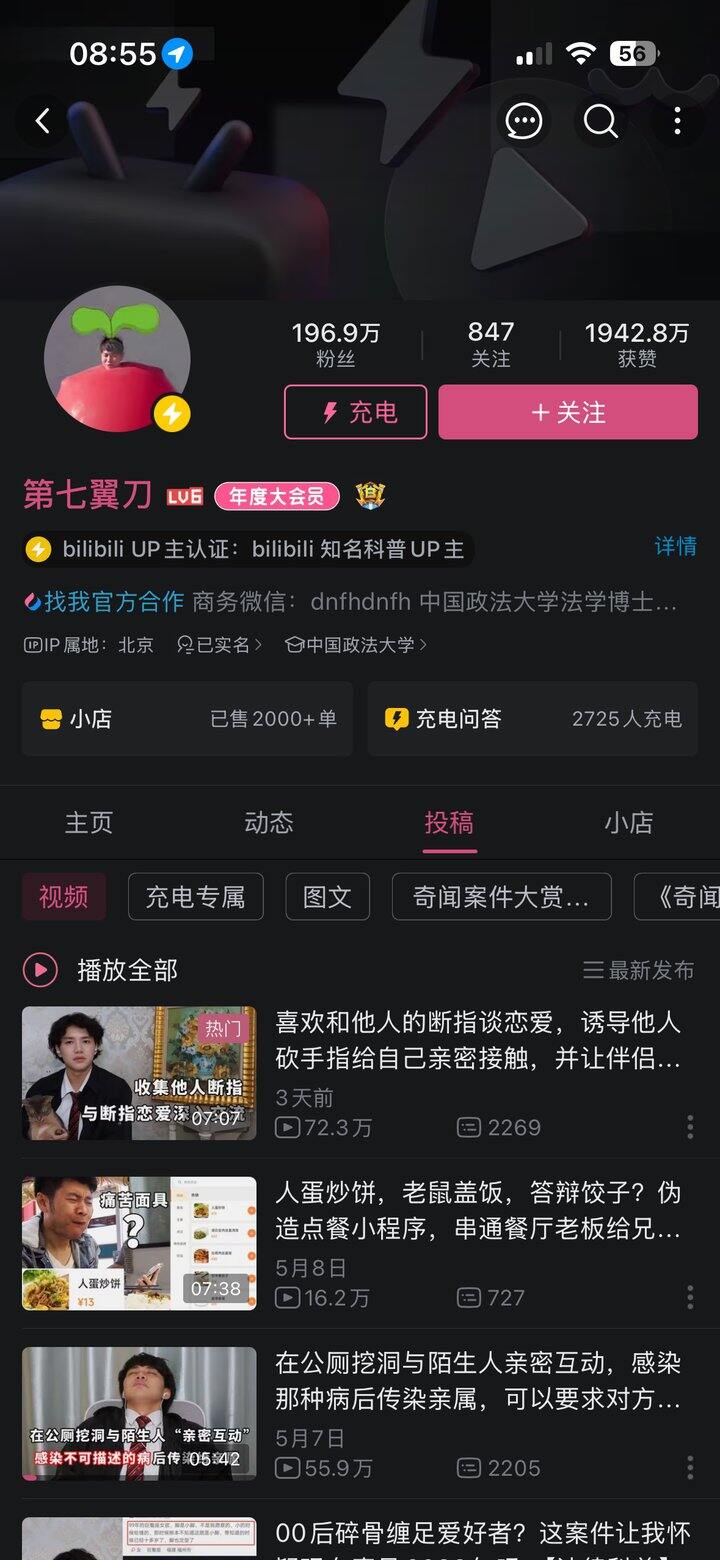
Task: Select the 图文 filter chip
Action: click(x=328, y=896)
